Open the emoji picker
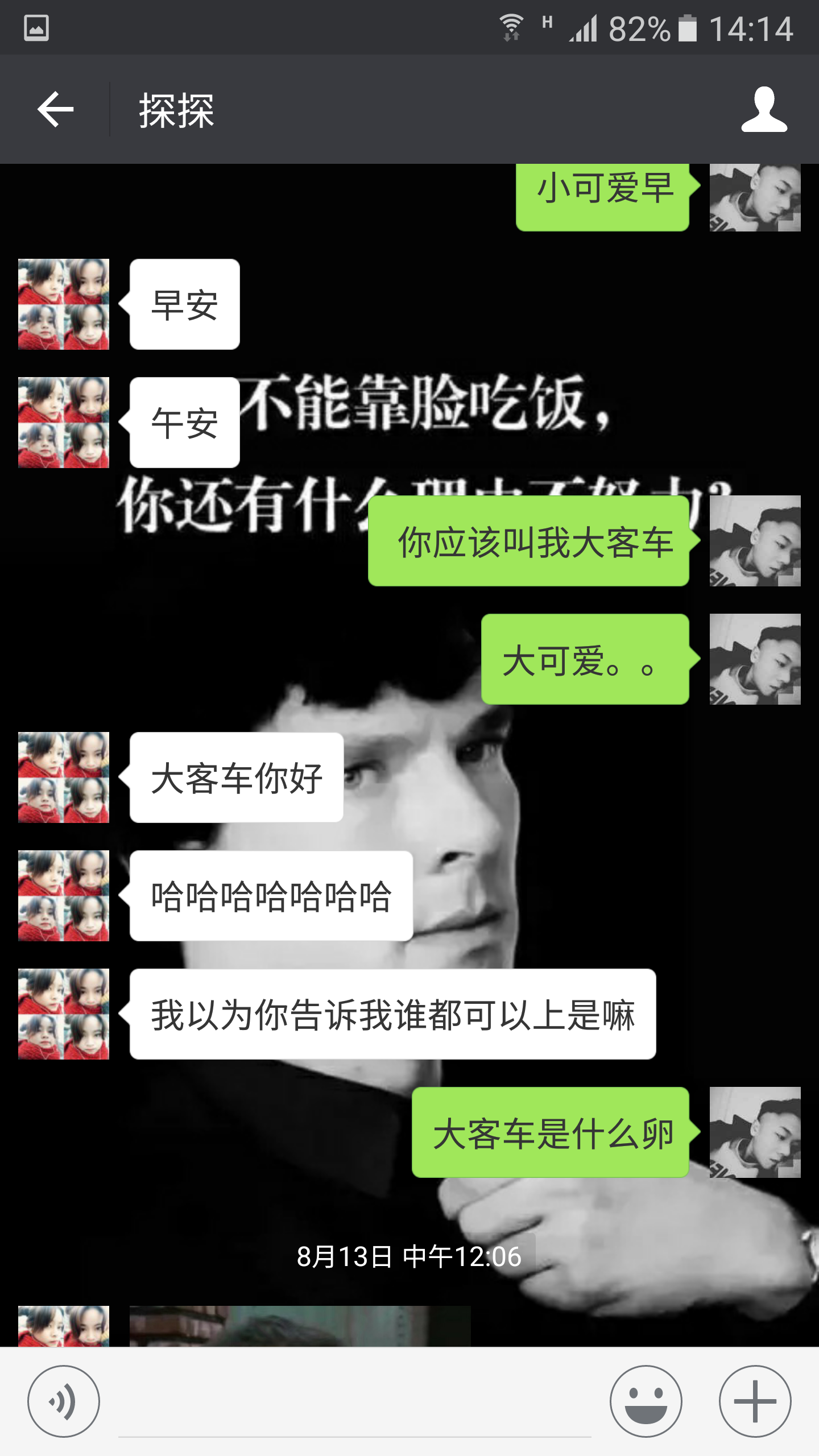Viewport: 819px width, 1456px height. [x=646, y=1401]
